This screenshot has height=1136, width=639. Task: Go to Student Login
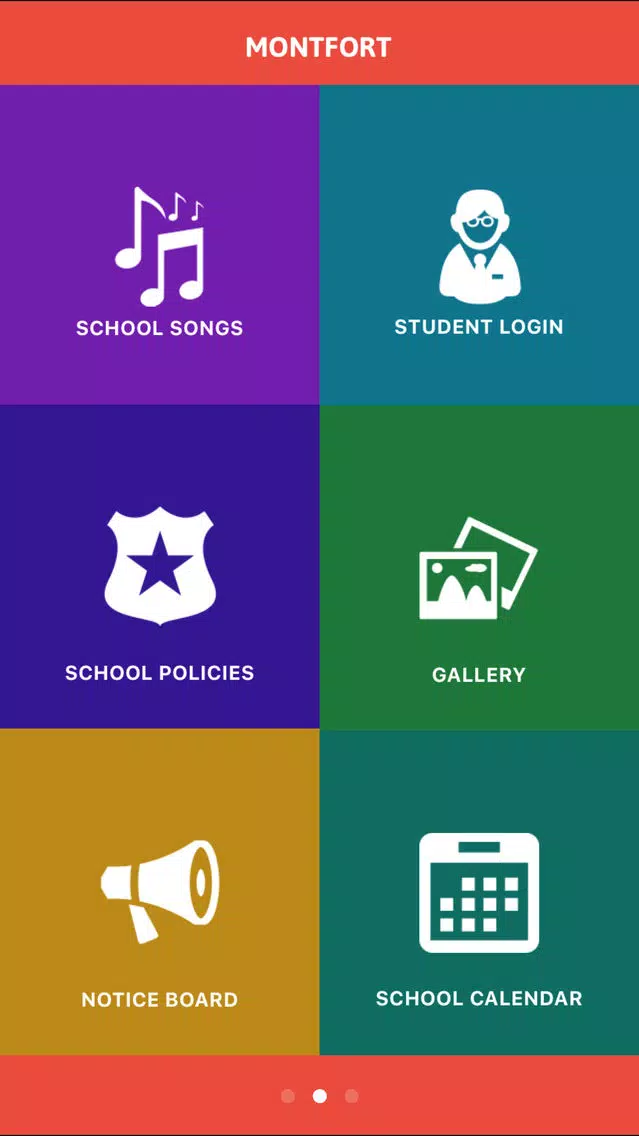(x=479, y=244)
